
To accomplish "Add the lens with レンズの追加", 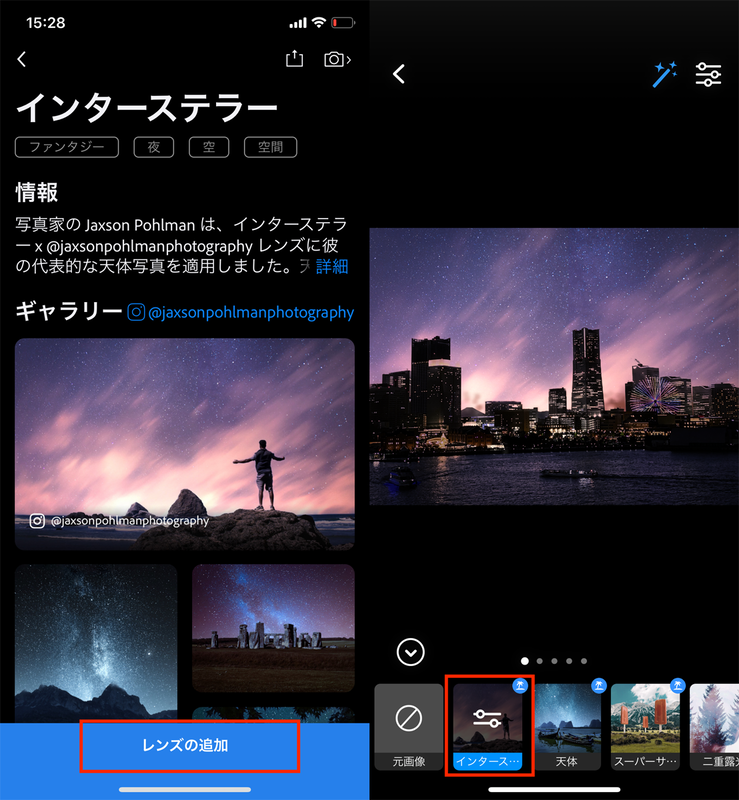I will coord(189,746).
